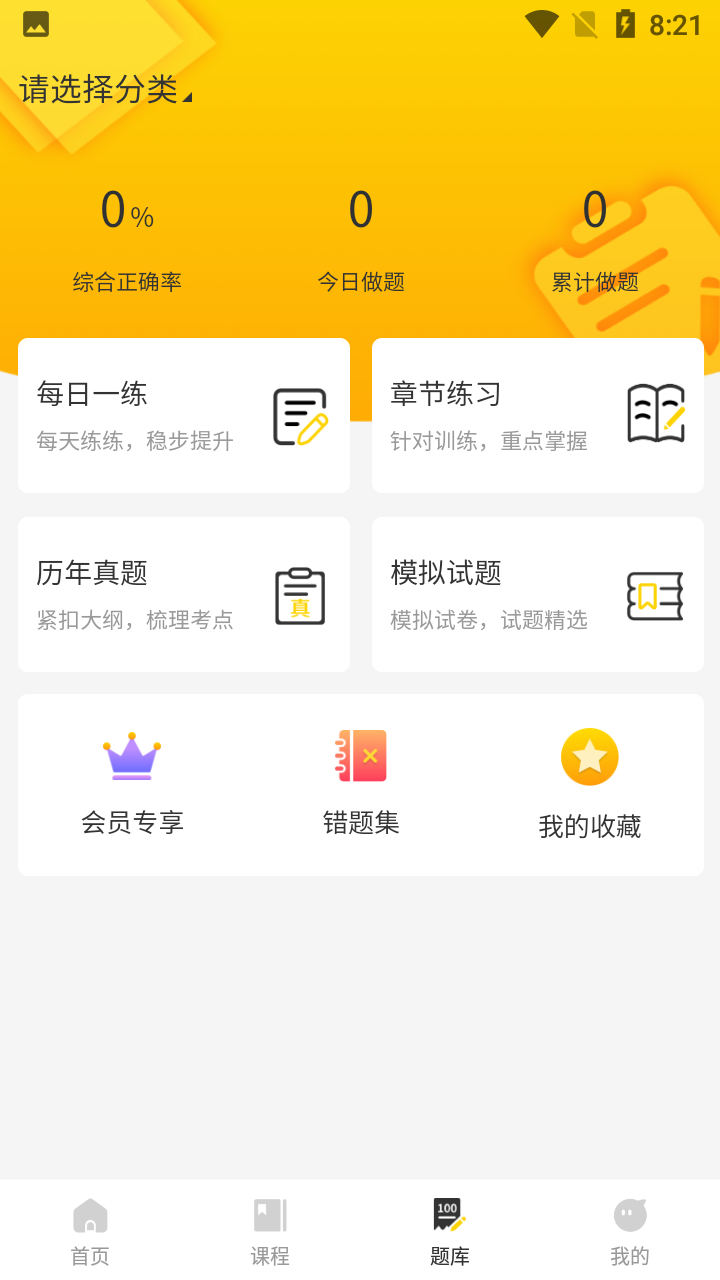
Task: Open the 模拟试题 mock tests card
Action: click(x=538, y=594)
